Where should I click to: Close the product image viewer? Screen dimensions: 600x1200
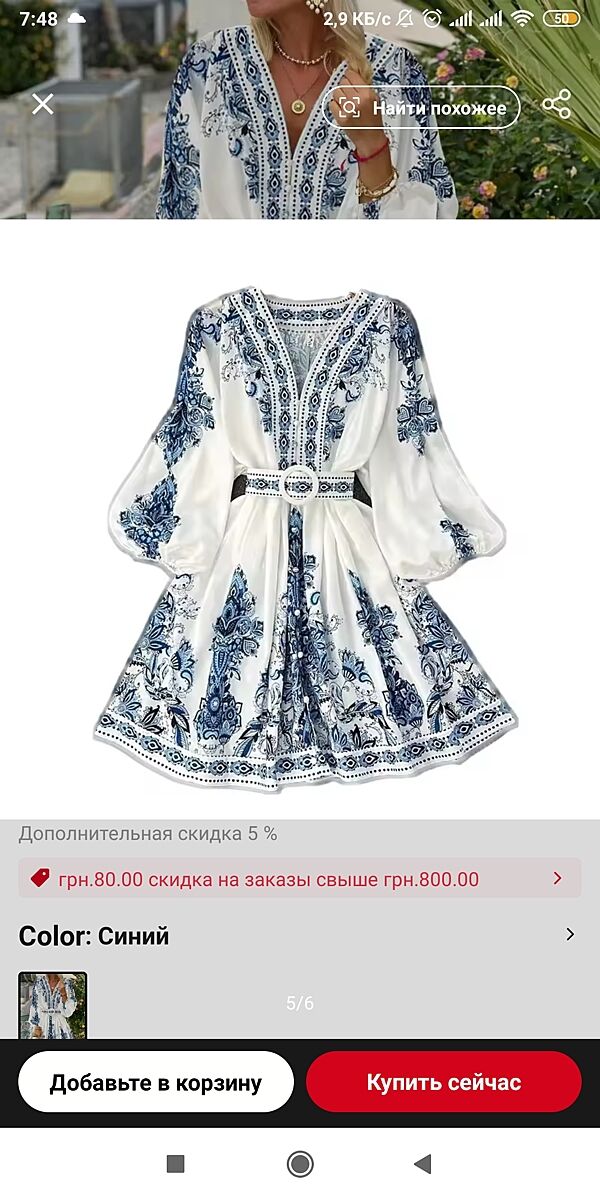43,104
